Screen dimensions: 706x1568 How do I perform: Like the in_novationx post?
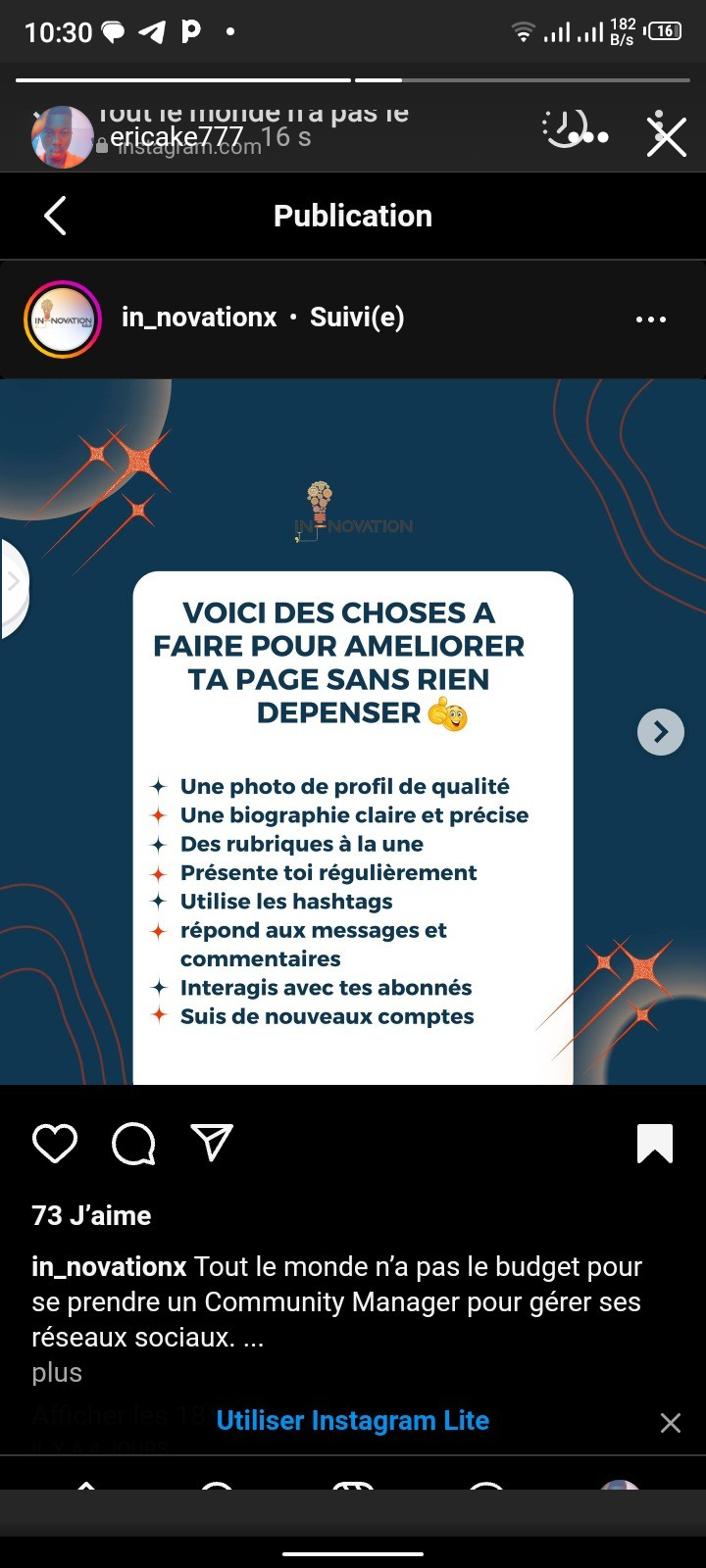55,1143
